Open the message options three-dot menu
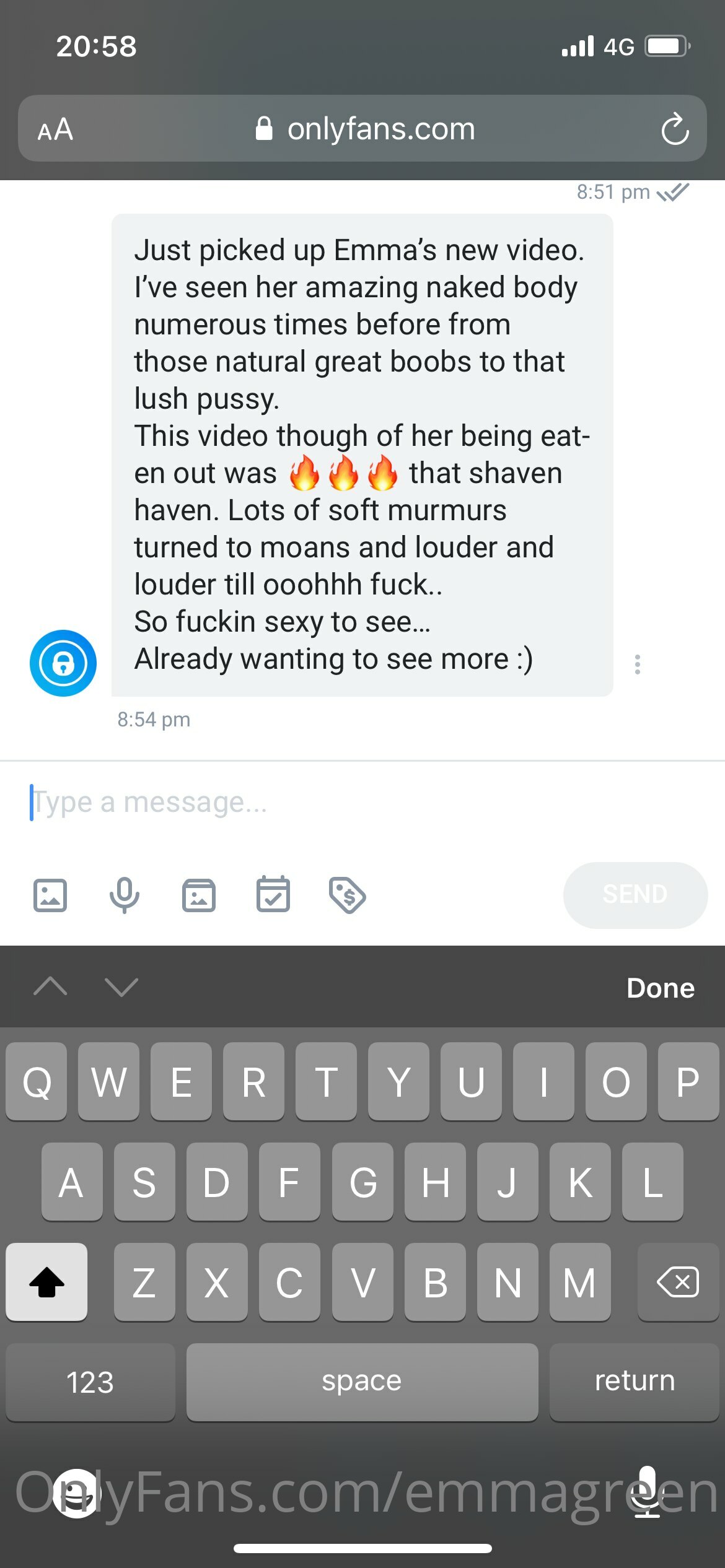 coord(637,664)
